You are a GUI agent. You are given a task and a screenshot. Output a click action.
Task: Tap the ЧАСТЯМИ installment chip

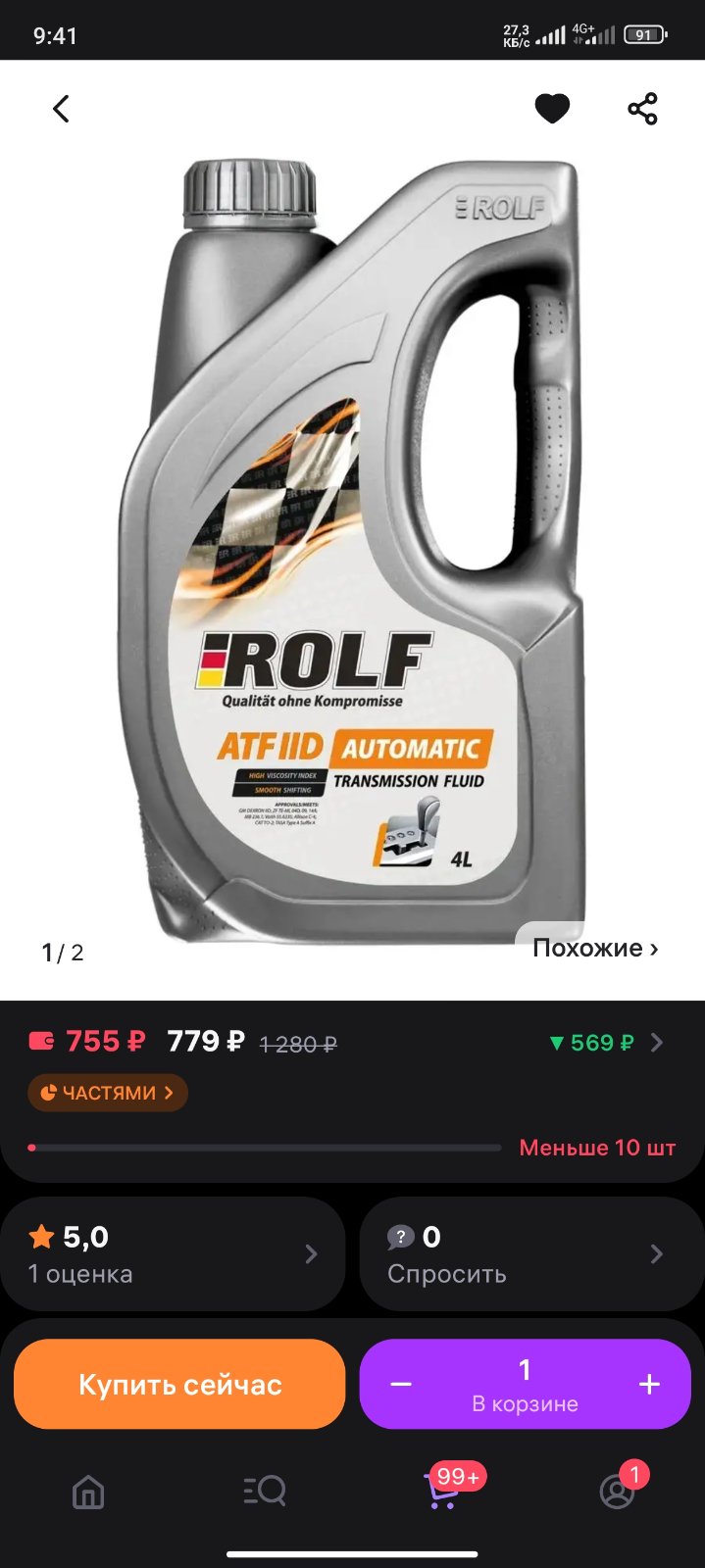(108, 1093)
